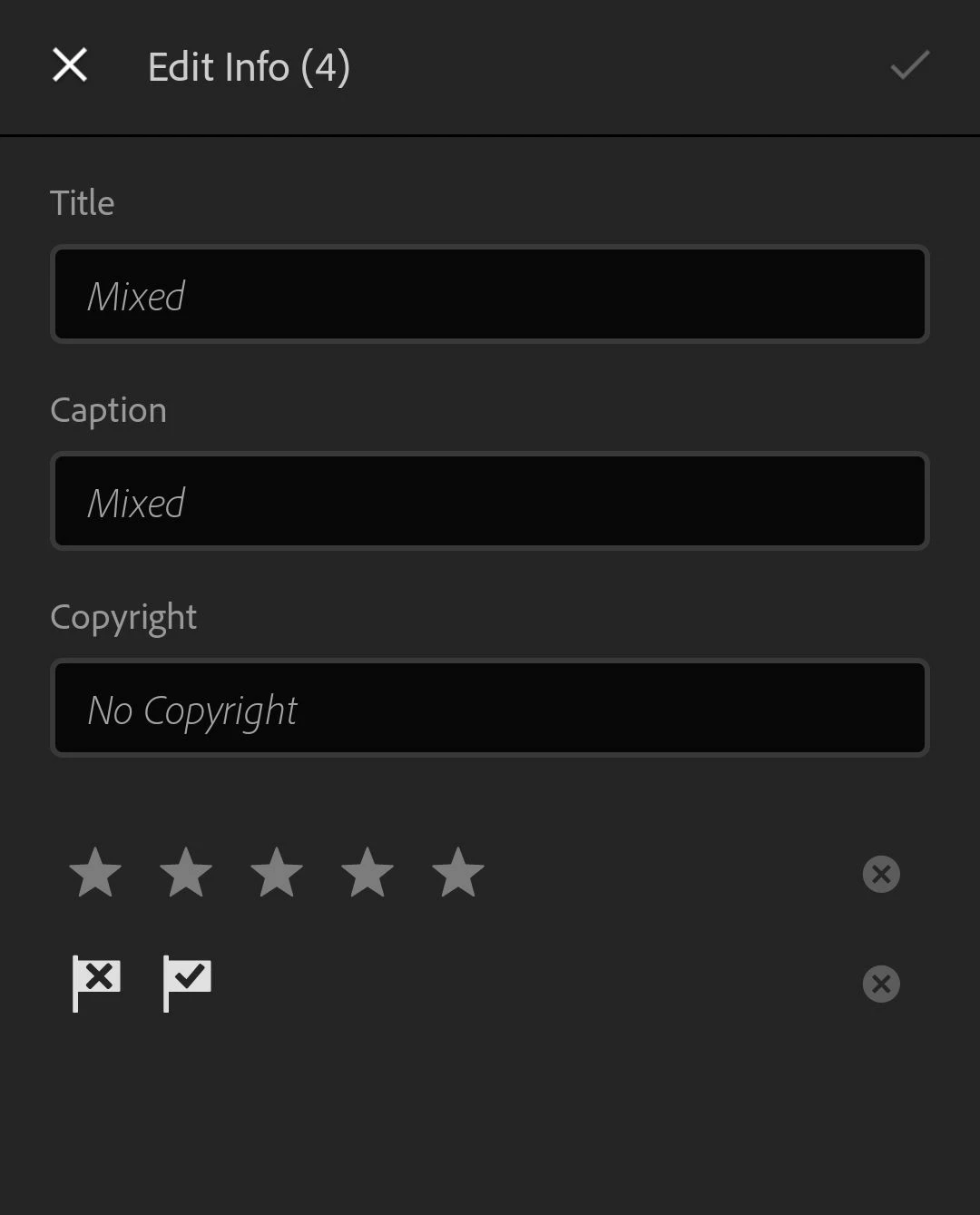
Task: Rate photos three stars
Action: pyautogui.click(x=277, y=873)
